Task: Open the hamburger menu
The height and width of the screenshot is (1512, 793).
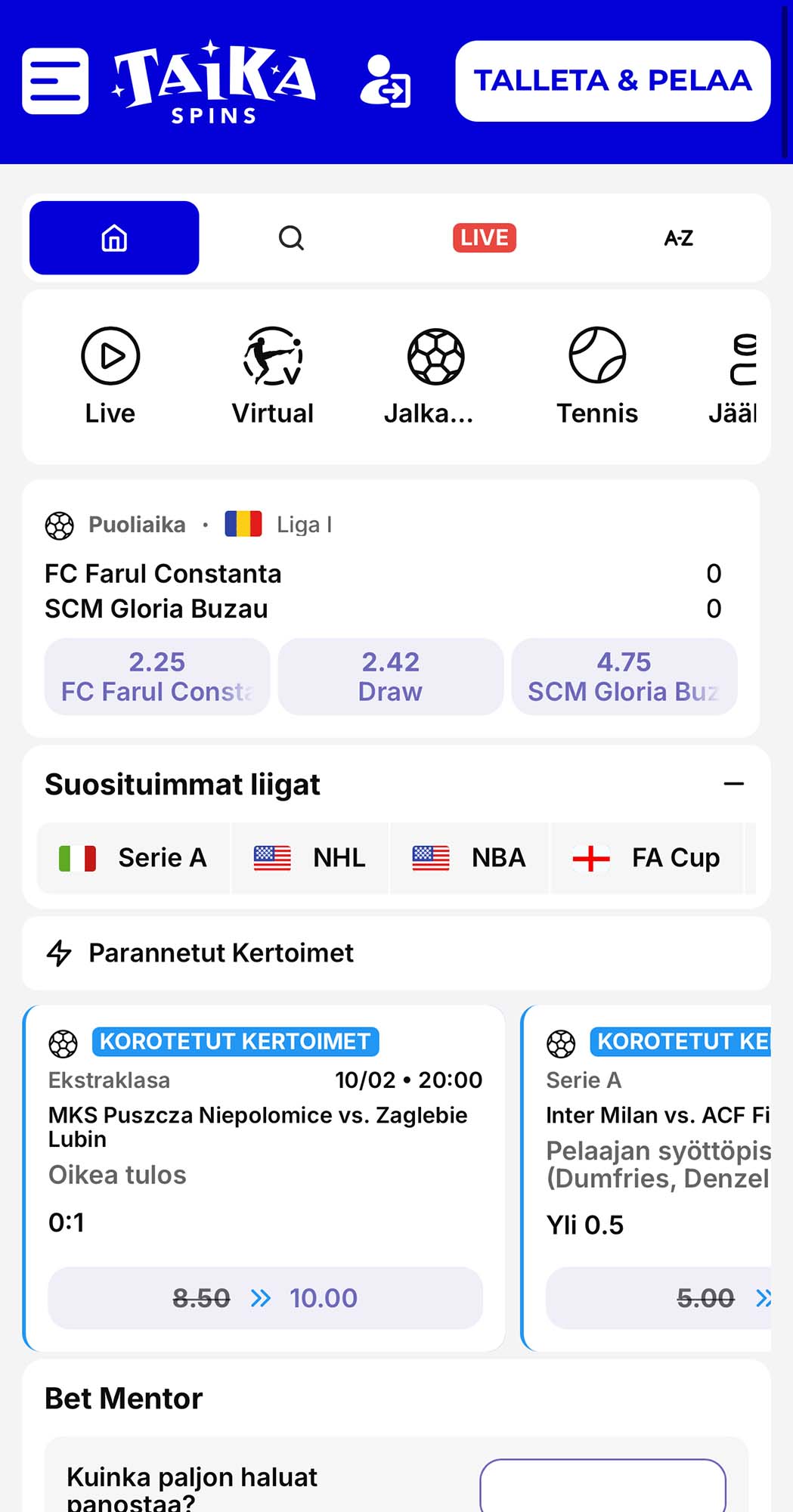Action: point(55,81)
